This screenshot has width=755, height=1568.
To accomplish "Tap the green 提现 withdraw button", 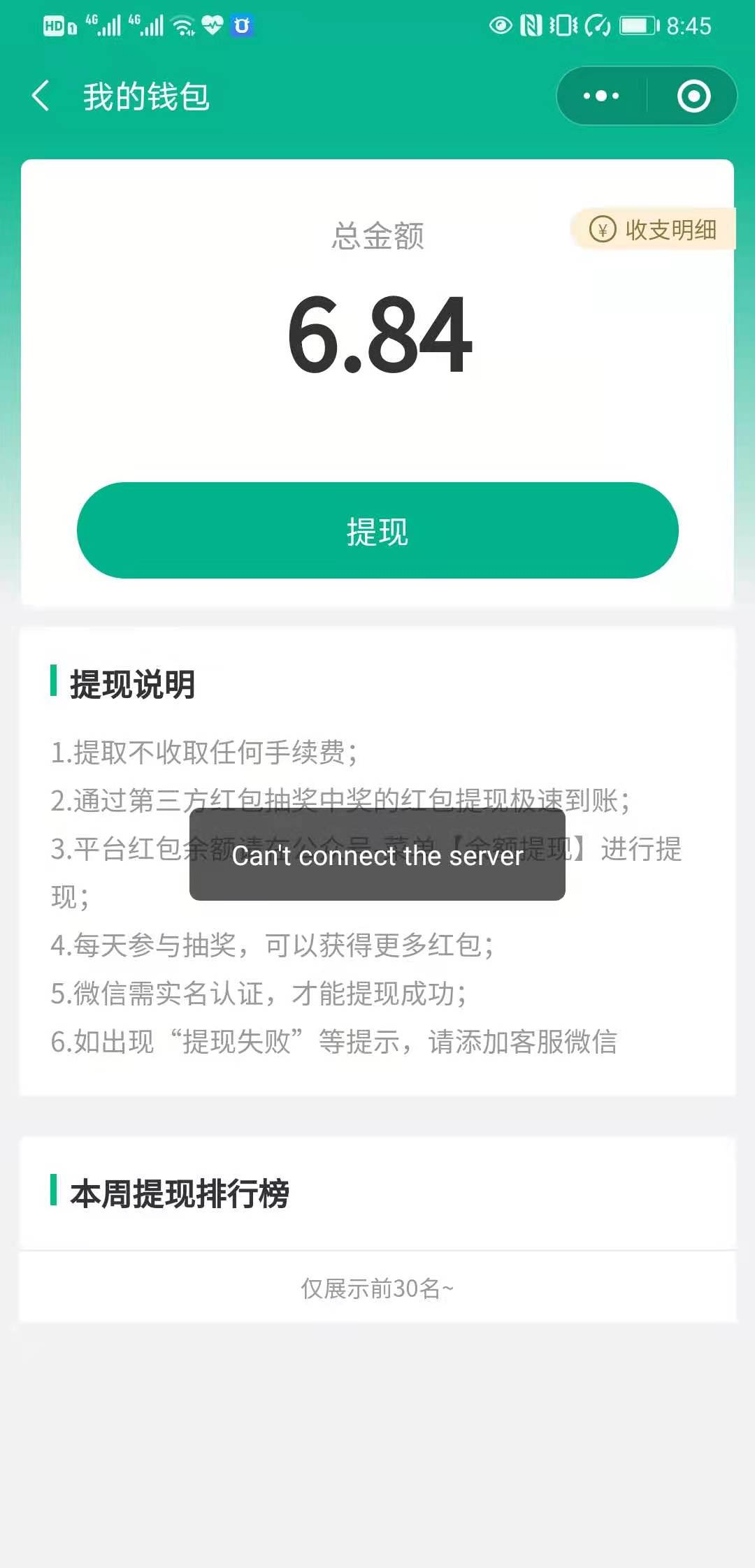I will pos(377,530).
